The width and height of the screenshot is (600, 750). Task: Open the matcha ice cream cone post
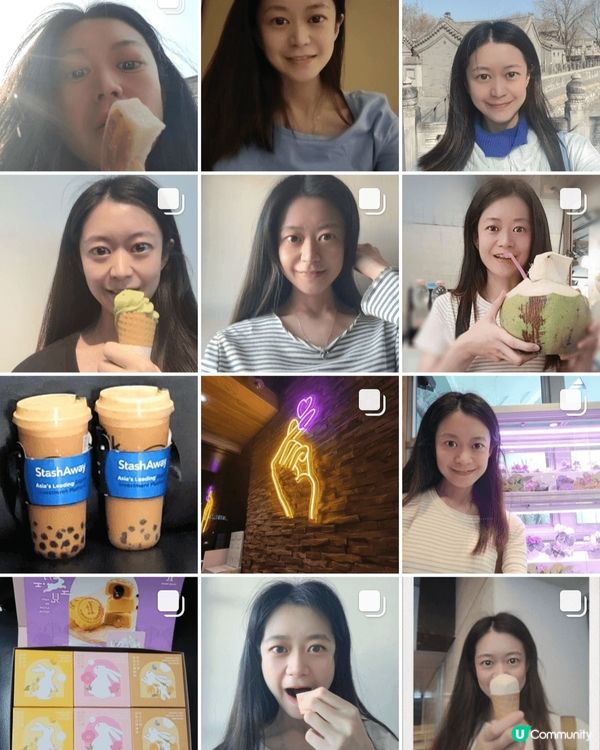pyautogui.click(x=98, y=273)
